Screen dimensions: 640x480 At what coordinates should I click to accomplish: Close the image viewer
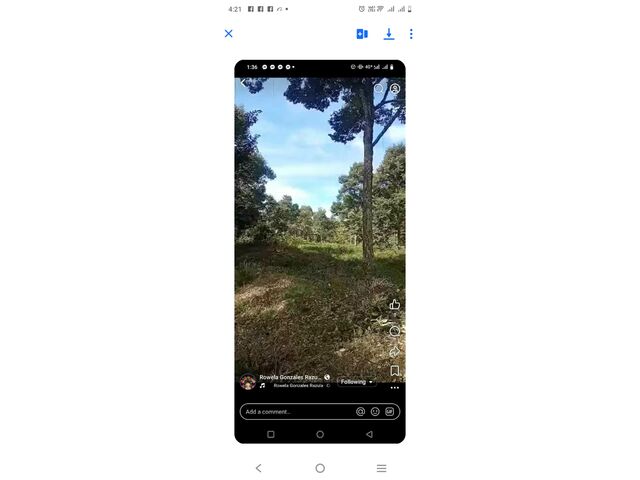click(228, 34)
